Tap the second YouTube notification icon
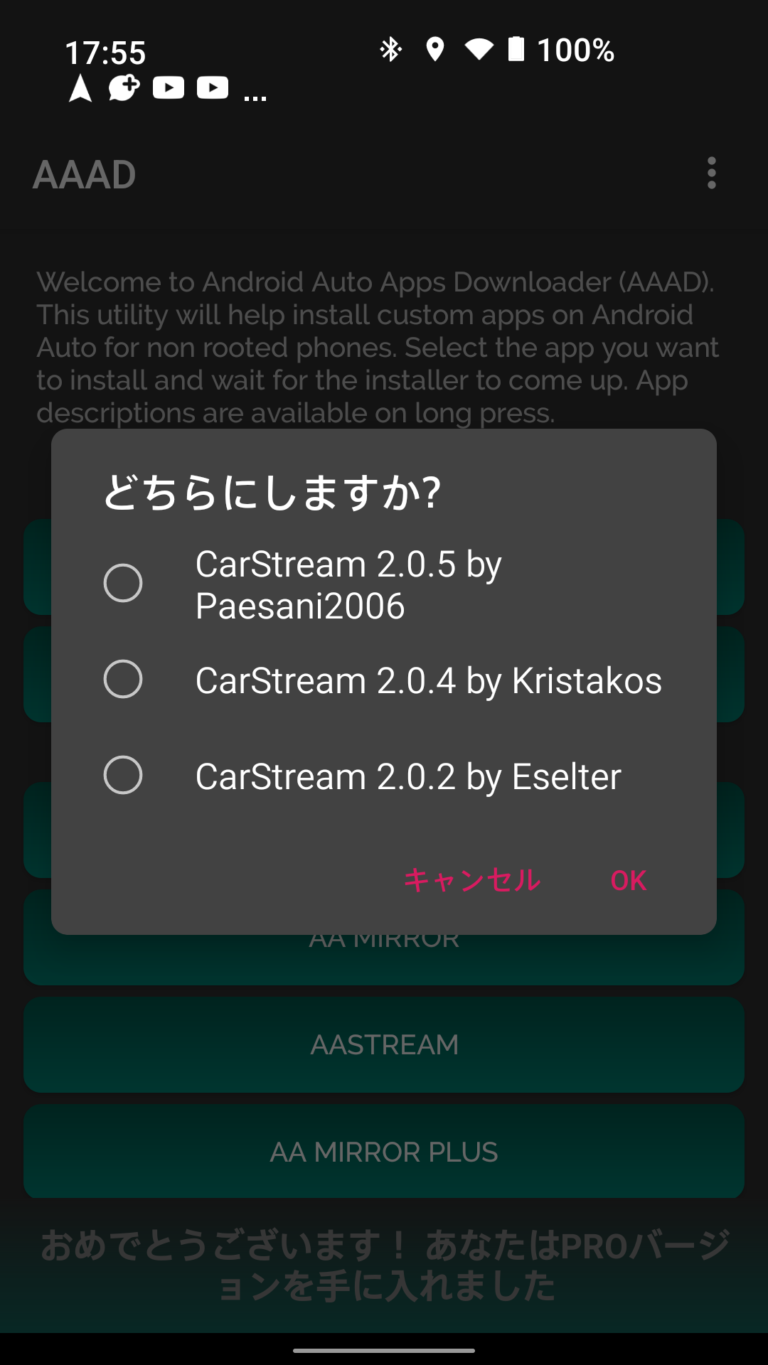This screenshot has height=1365, width=768. tap(212, 88)
